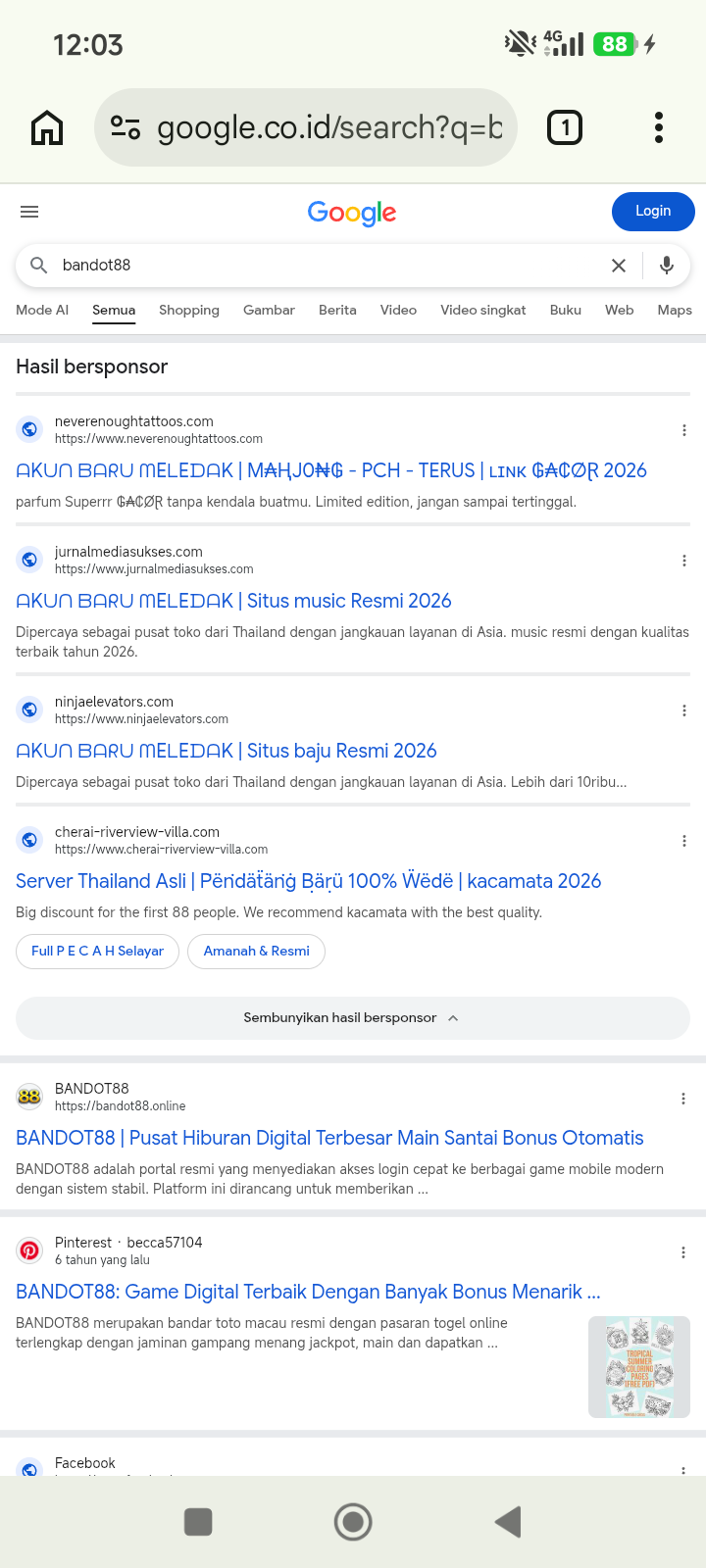Screen dimensions: 706x1568
Task: Open the Situs music Resmi 2026 result
Action: coord(233,601)
